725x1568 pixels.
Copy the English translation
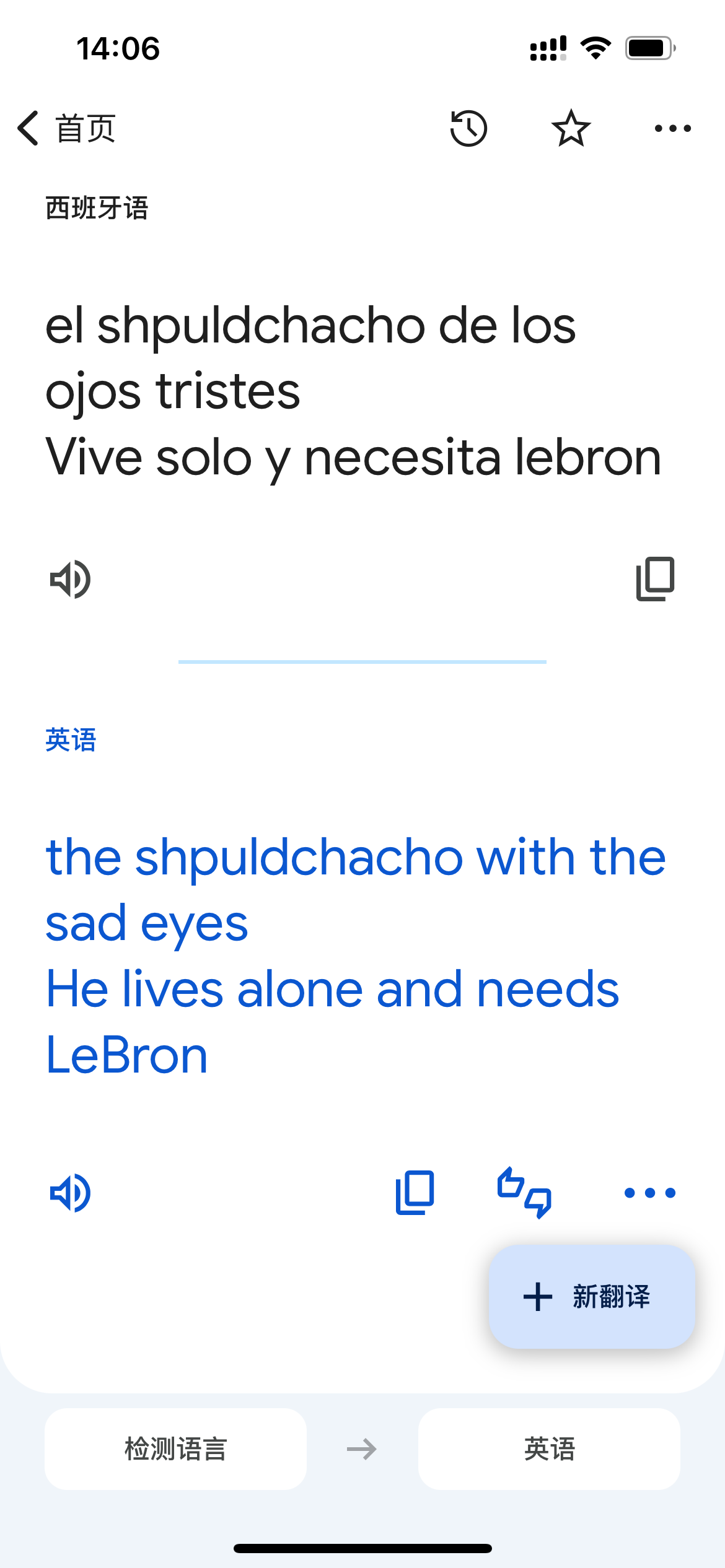click(415, 1192)
